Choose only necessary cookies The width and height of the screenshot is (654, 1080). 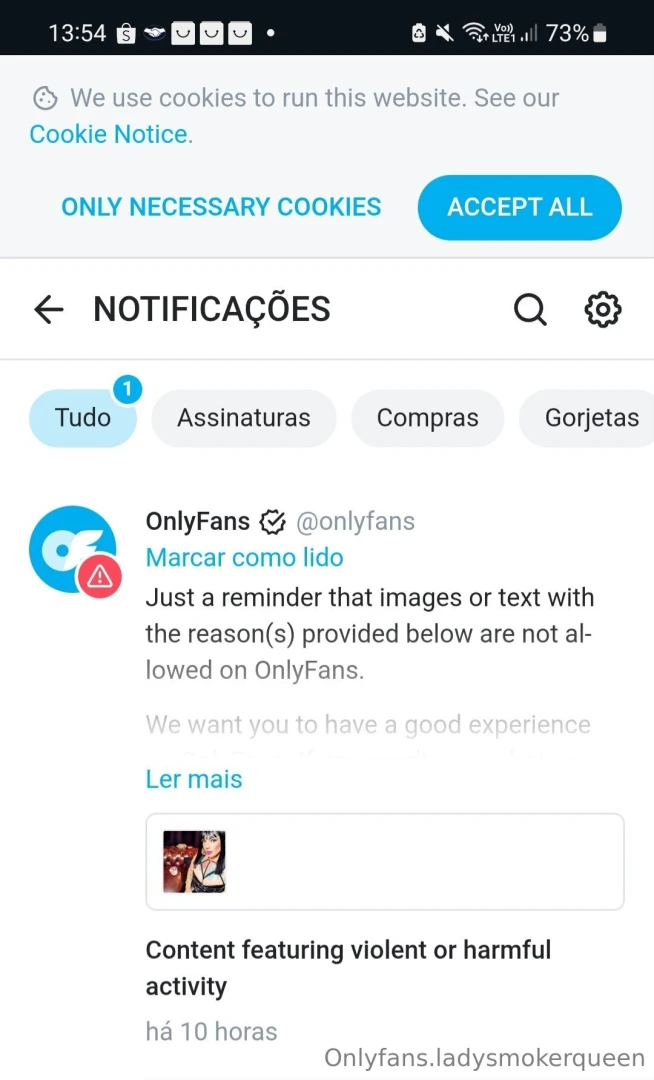tap(221, 207)
